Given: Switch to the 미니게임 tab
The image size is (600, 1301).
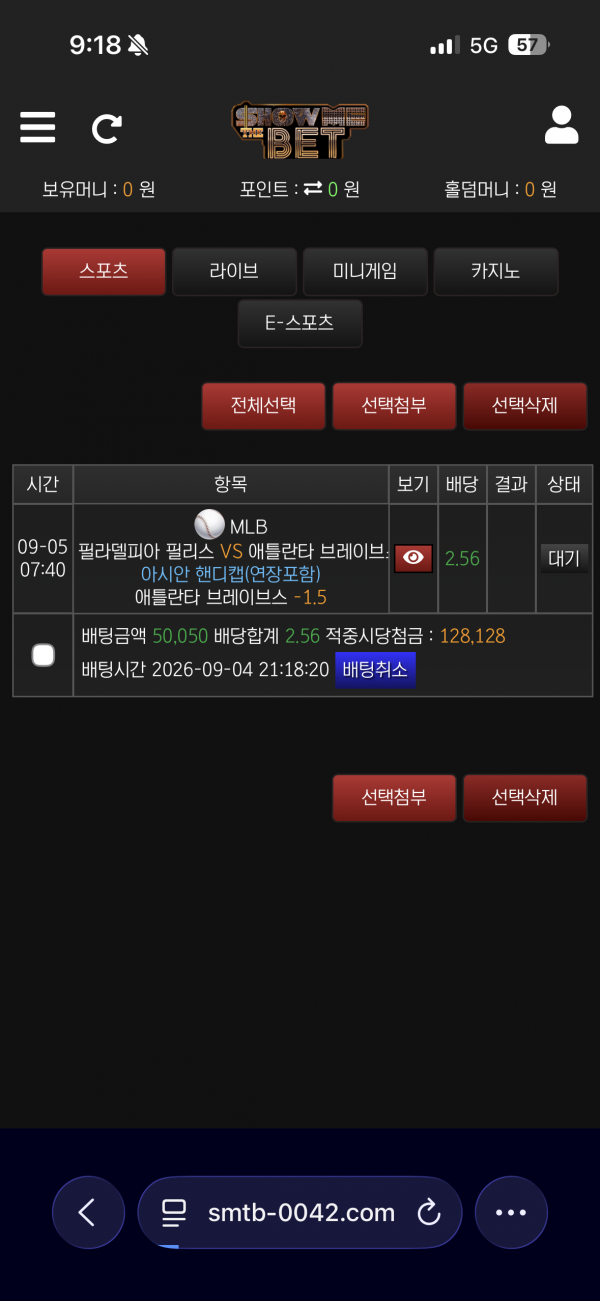Looking at the screenshot, I should [x=365, y=272].
